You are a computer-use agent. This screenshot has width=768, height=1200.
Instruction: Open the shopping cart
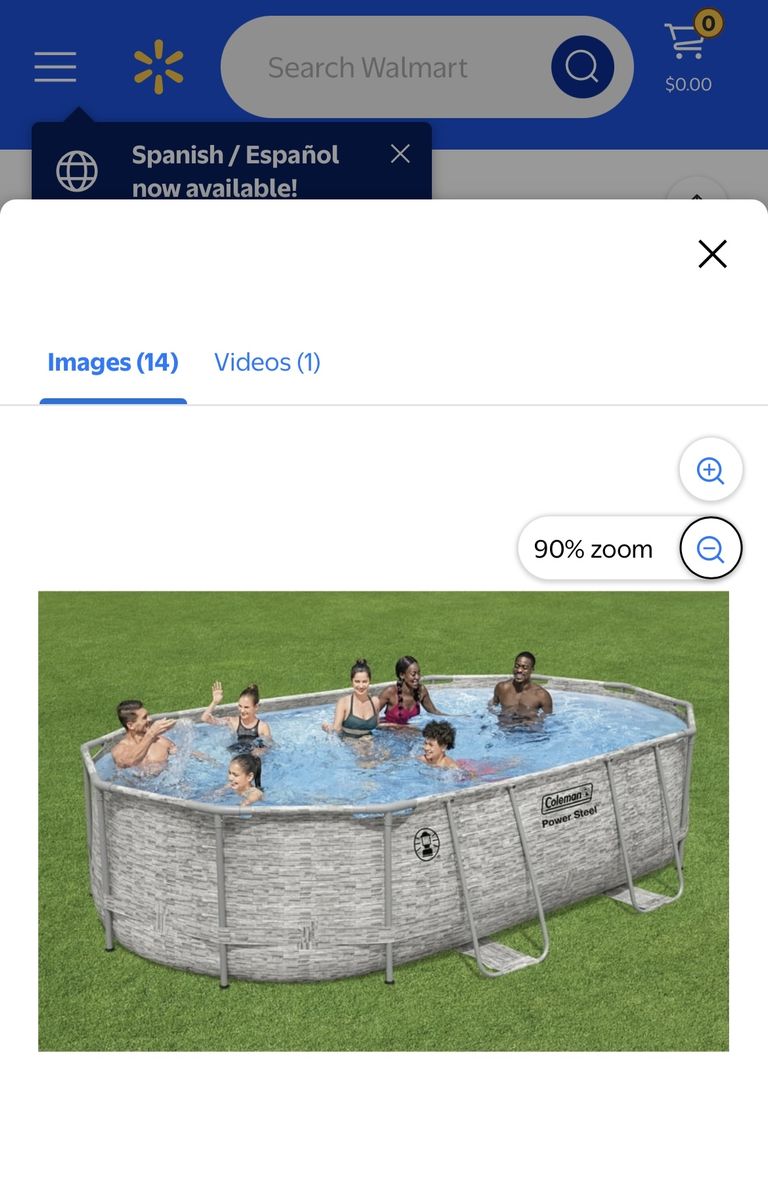click(688, 55)
